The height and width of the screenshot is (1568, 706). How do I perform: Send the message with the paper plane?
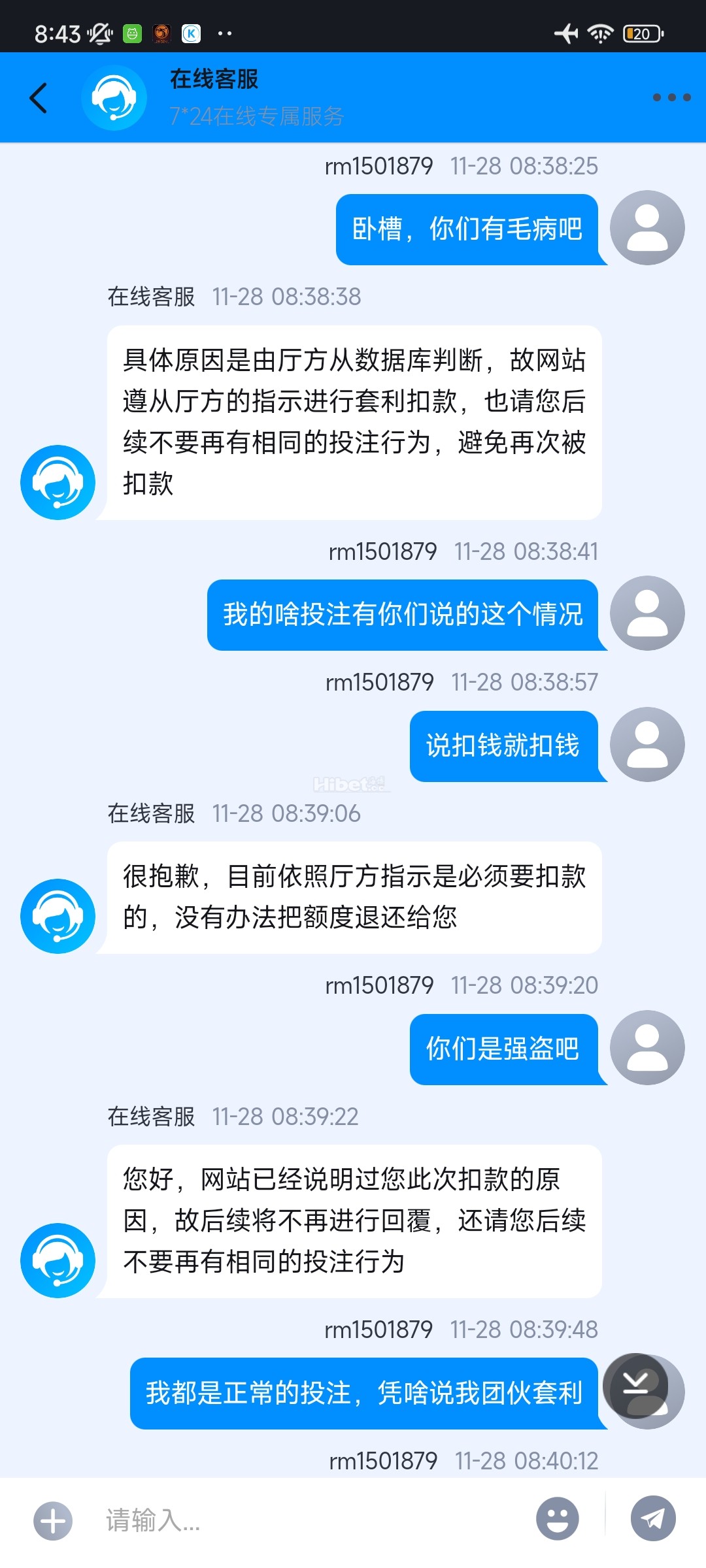point(652,1519)
